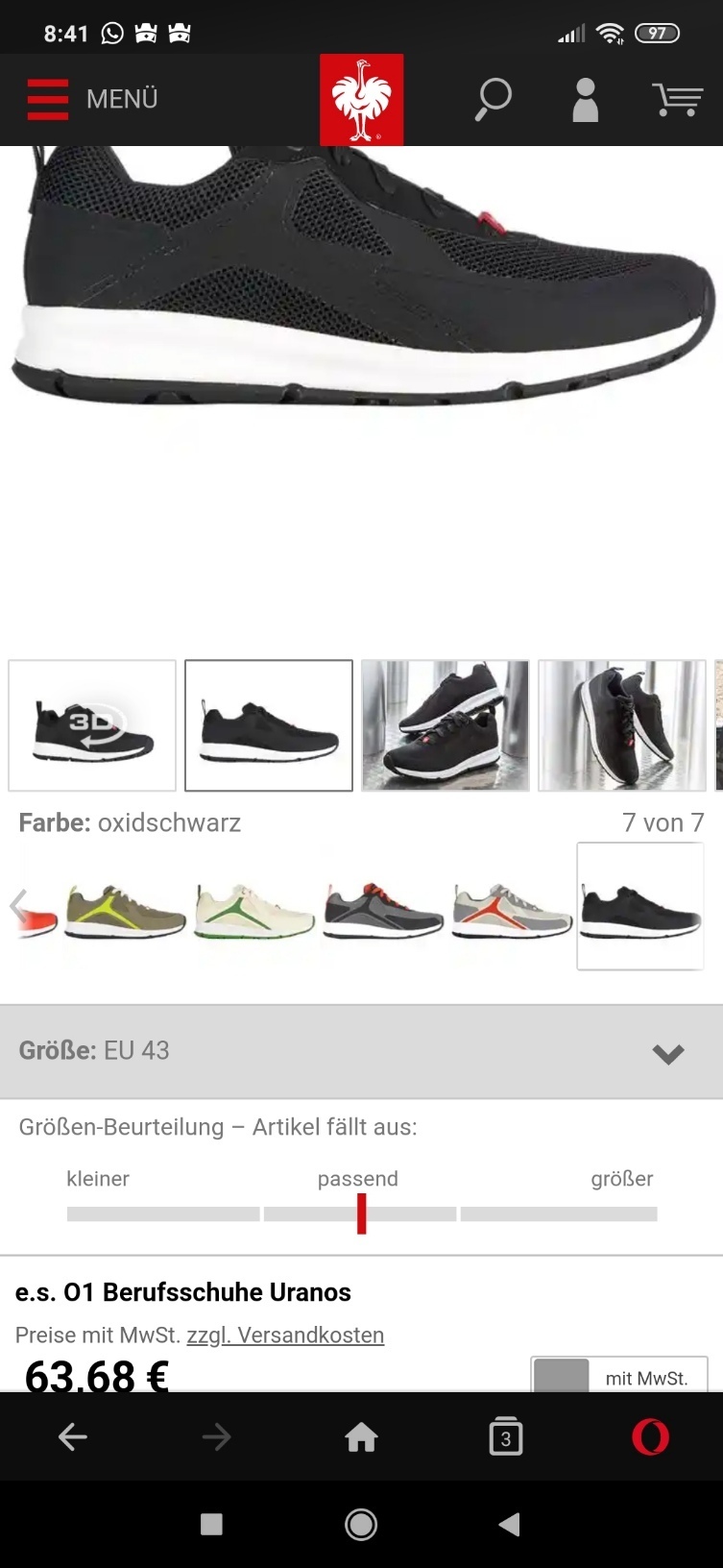
Task: Select the olive green color variant
Action: 125,911
